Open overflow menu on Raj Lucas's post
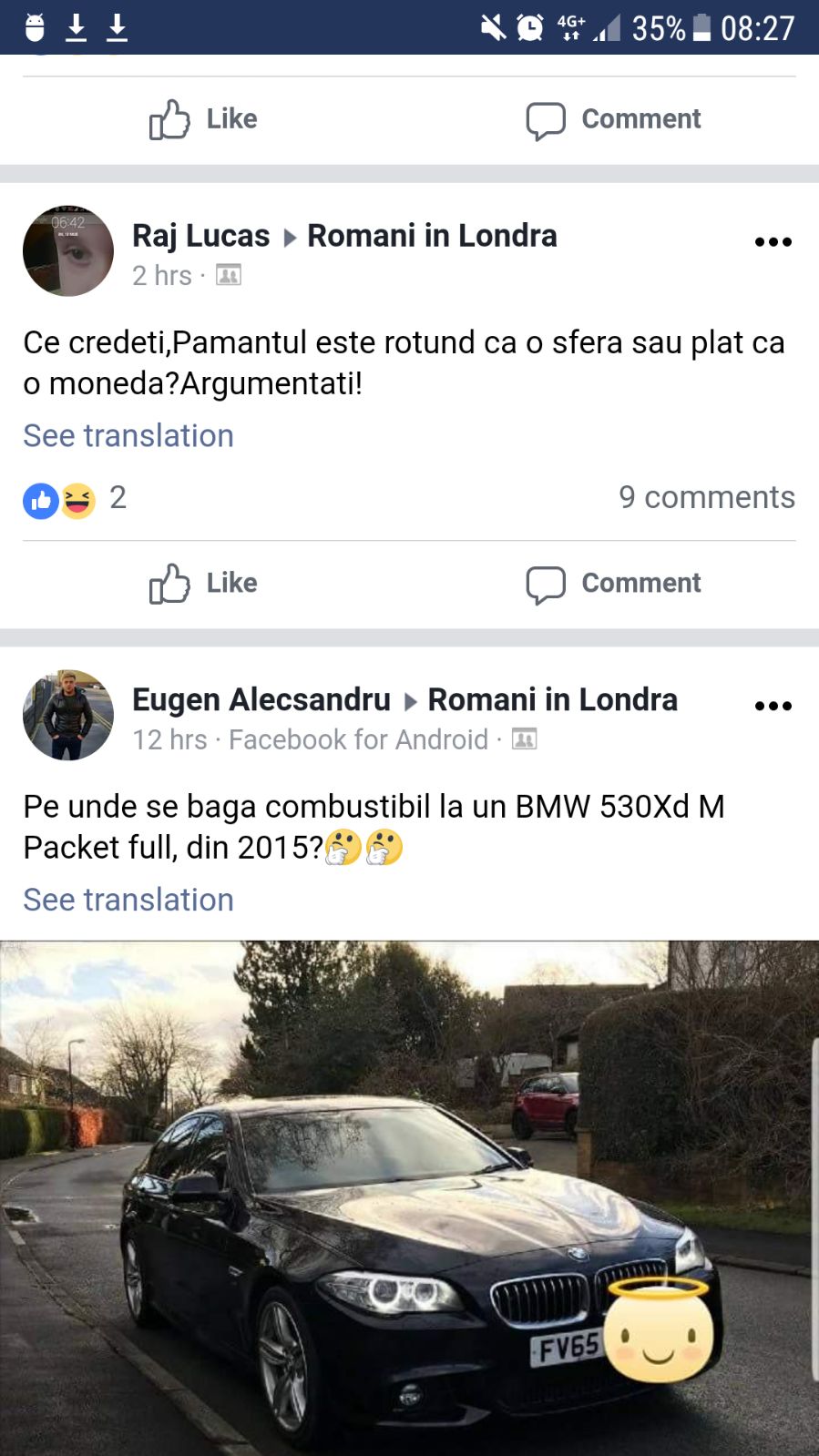Image resolution: width=819 pixels, height=1456 pixels. pyautogui.click(x=773, y=242)
